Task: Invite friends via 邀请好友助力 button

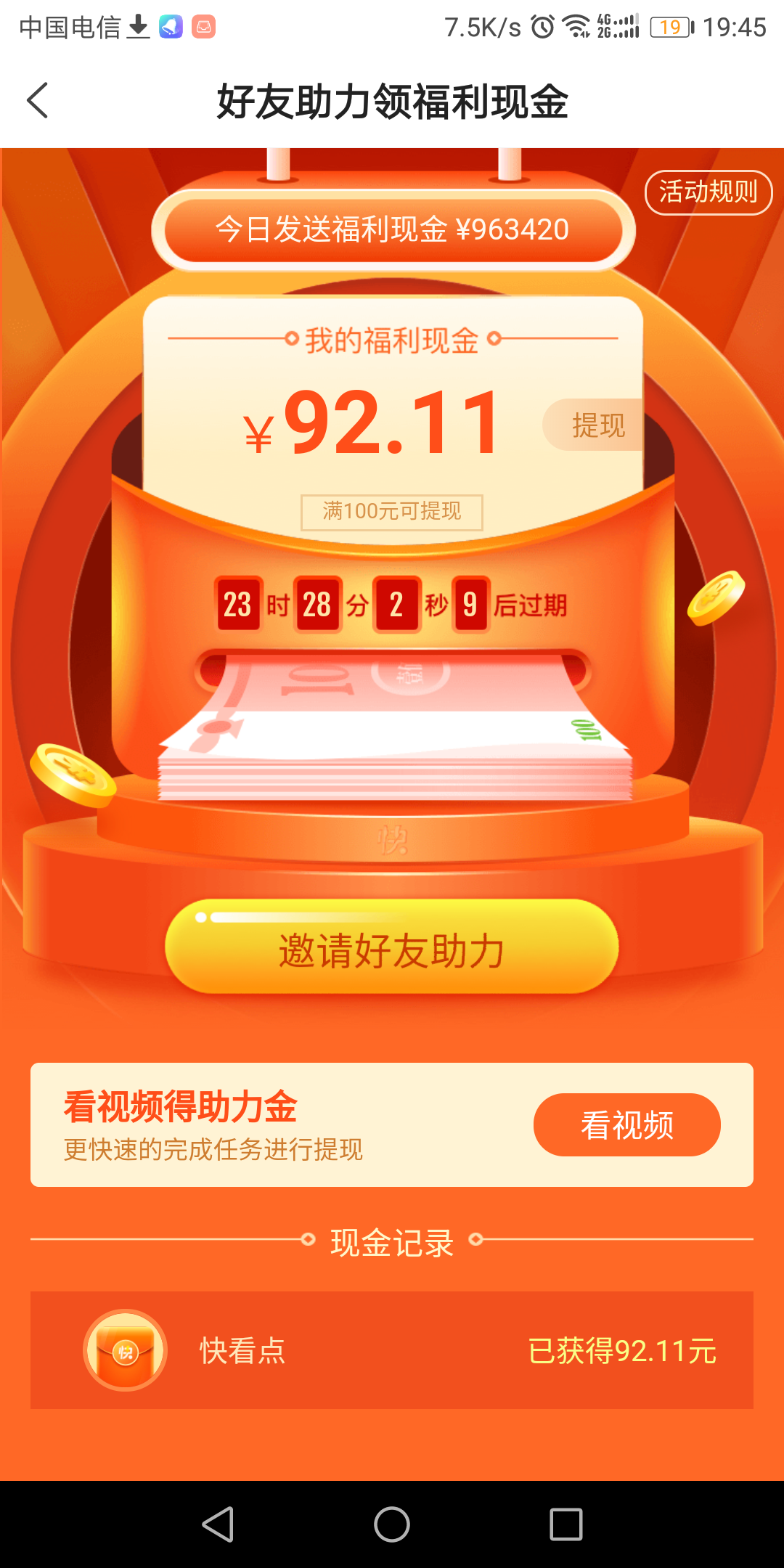Action: click(x=392, y=948)
